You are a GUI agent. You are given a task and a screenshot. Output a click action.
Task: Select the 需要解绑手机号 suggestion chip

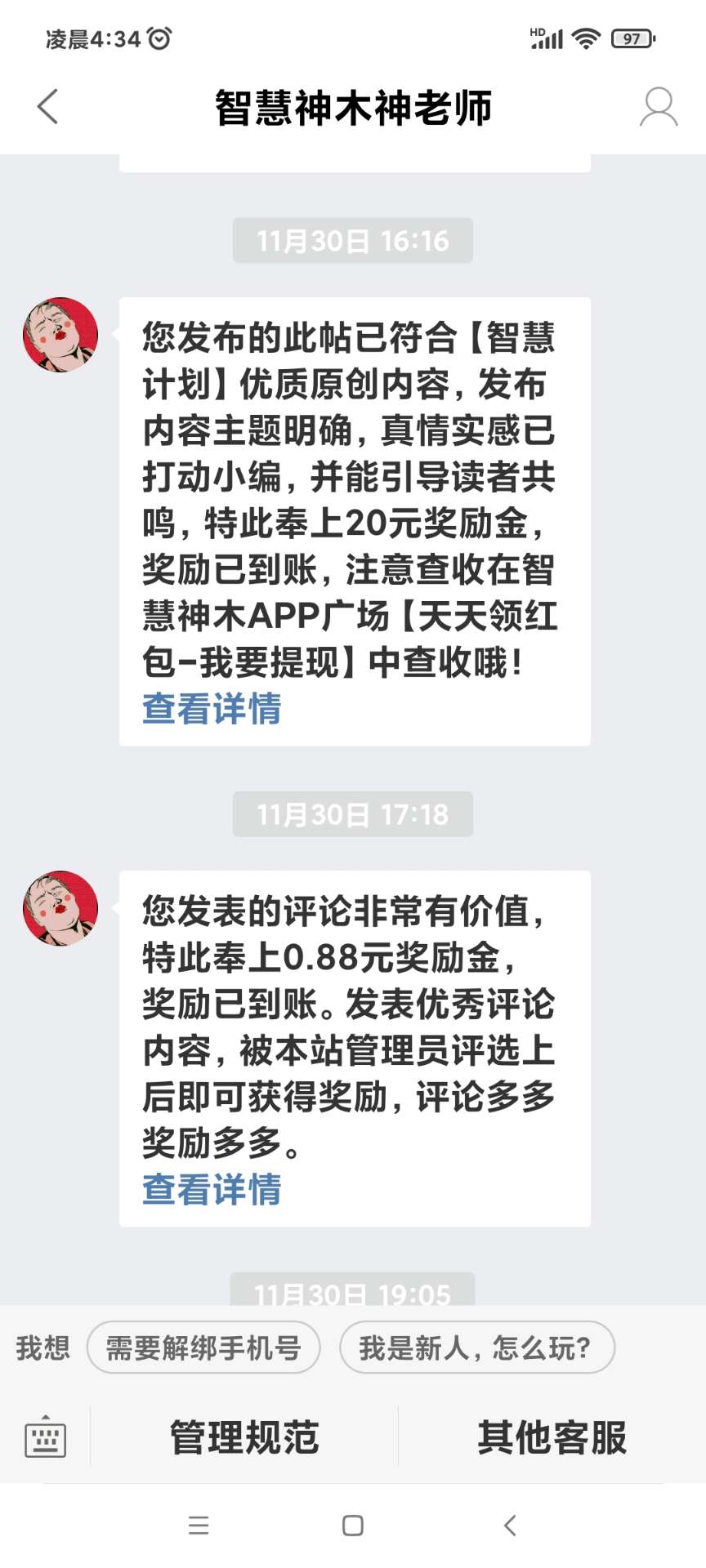(203, 1348)
